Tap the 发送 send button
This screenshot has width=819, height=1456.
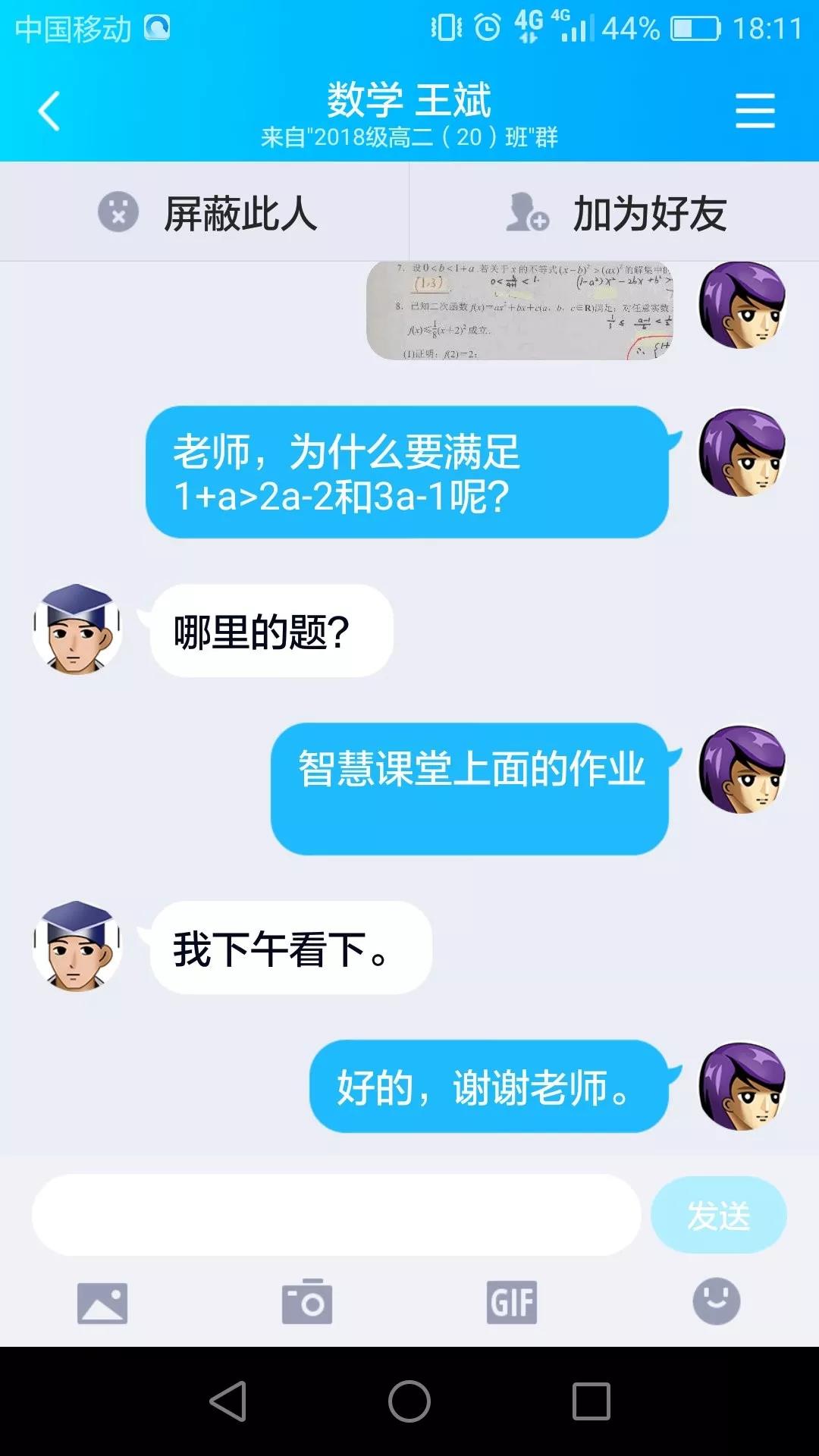718,1215
